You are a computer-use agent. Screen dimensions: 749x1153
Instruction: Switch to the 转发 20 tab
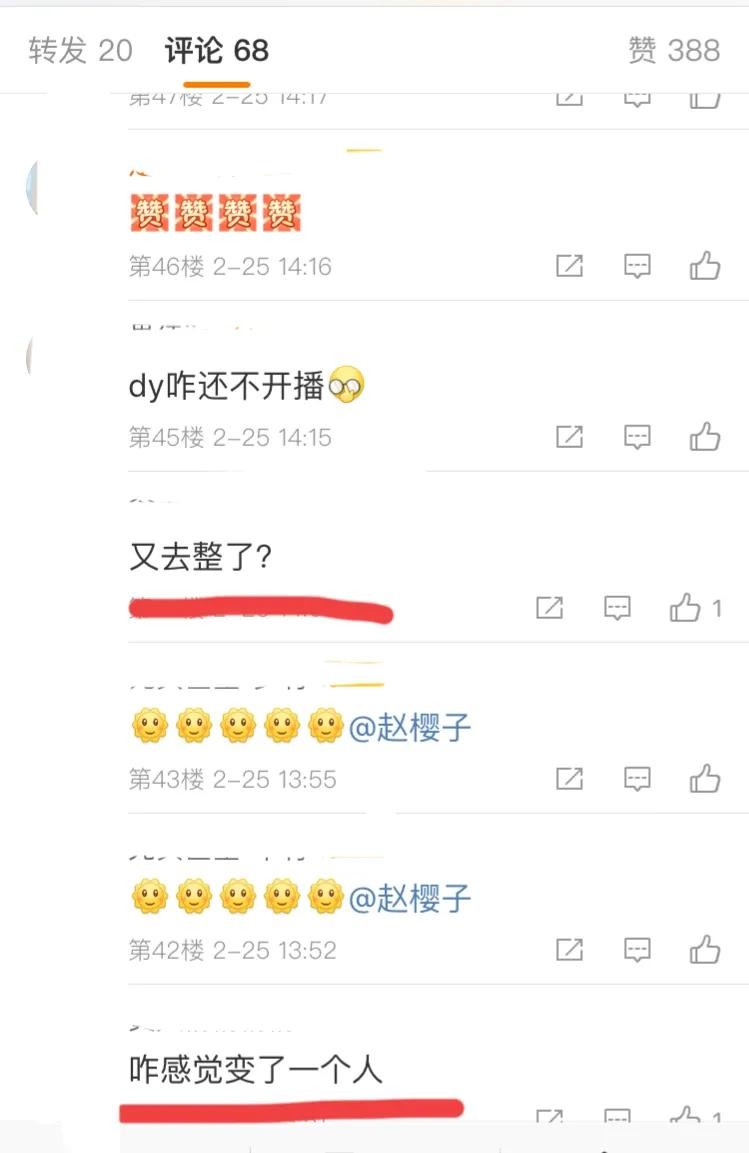[80, 50]
